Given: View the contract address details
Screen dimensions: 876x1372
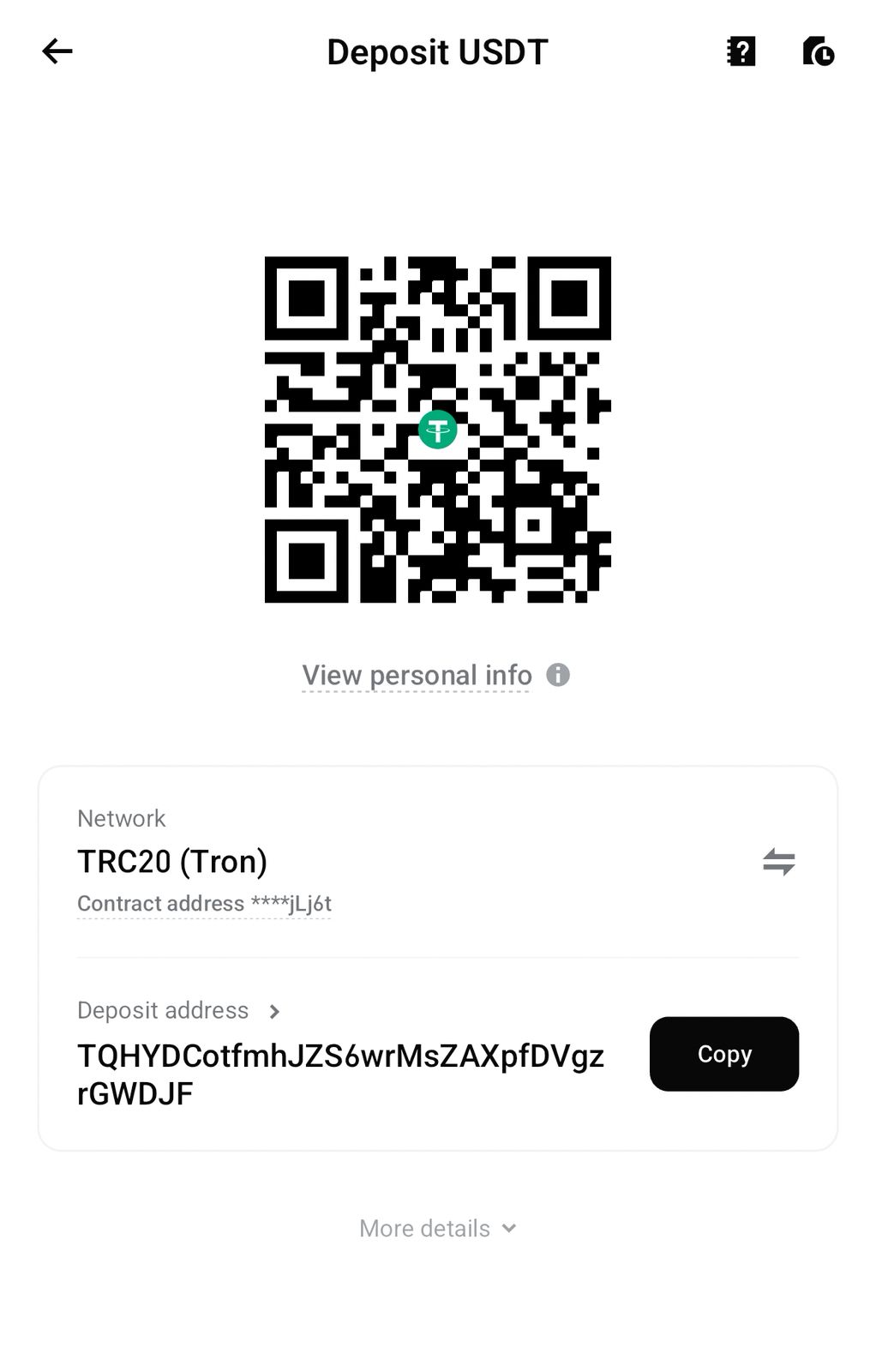Looking at the screenshot, I should tap(204, 904).
